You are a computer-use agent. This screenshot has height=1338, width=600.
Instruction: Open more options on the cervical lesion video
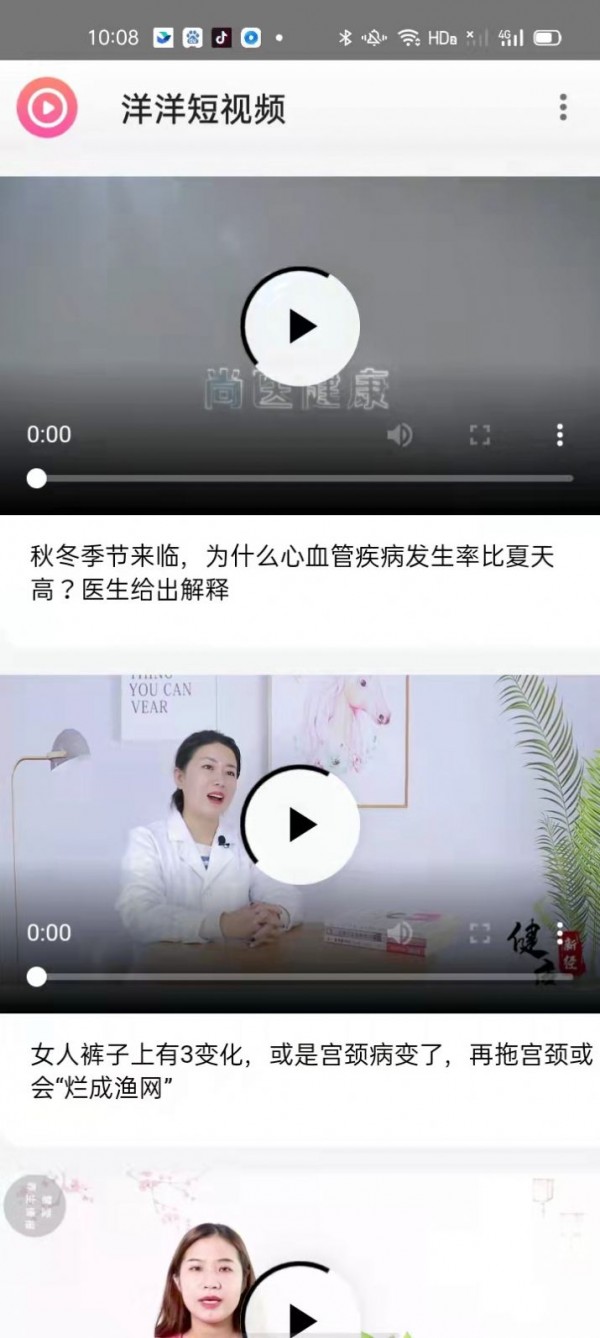tap(560, 933)
